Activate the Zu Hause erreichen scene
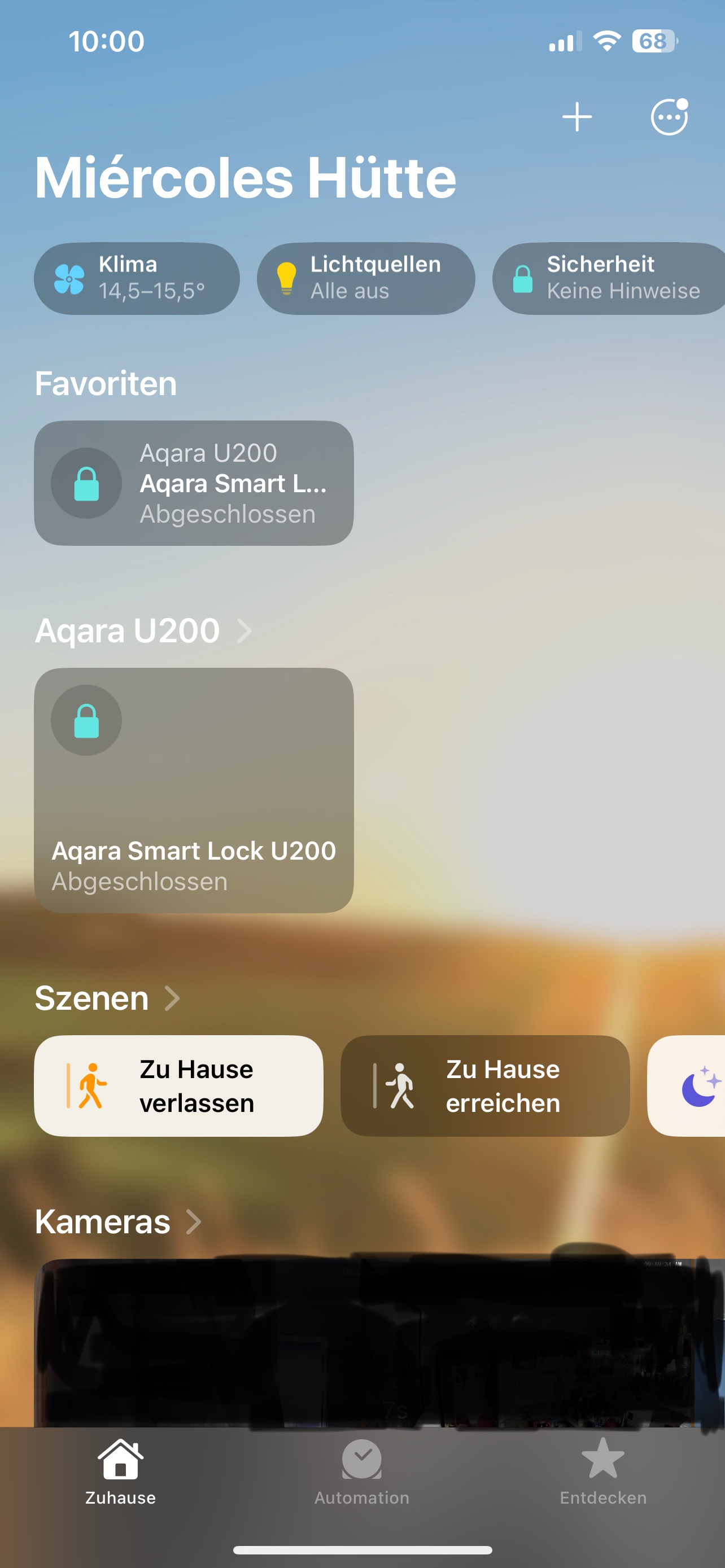The height and width of the screenshot is (1568, 725). tap(485, 1086)
